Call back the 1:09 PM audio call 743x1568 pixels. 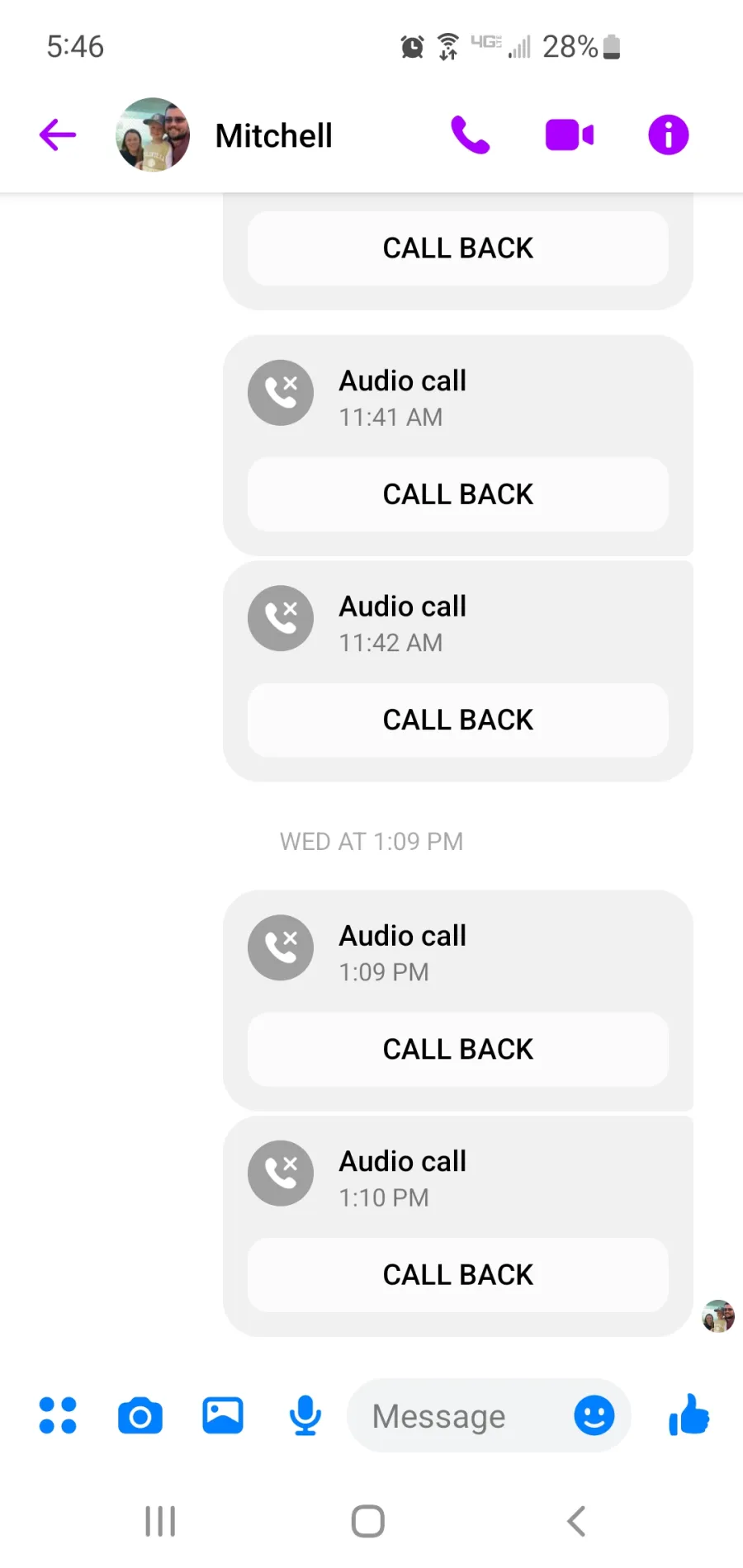pos(458,1049)
